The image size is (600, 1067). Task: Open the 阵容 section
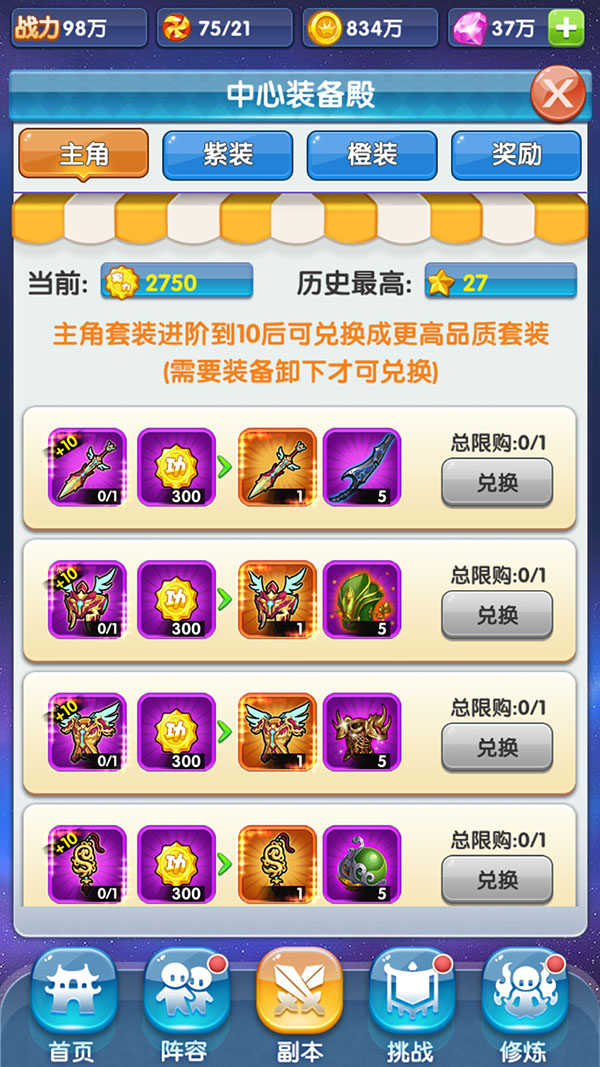186,1005
